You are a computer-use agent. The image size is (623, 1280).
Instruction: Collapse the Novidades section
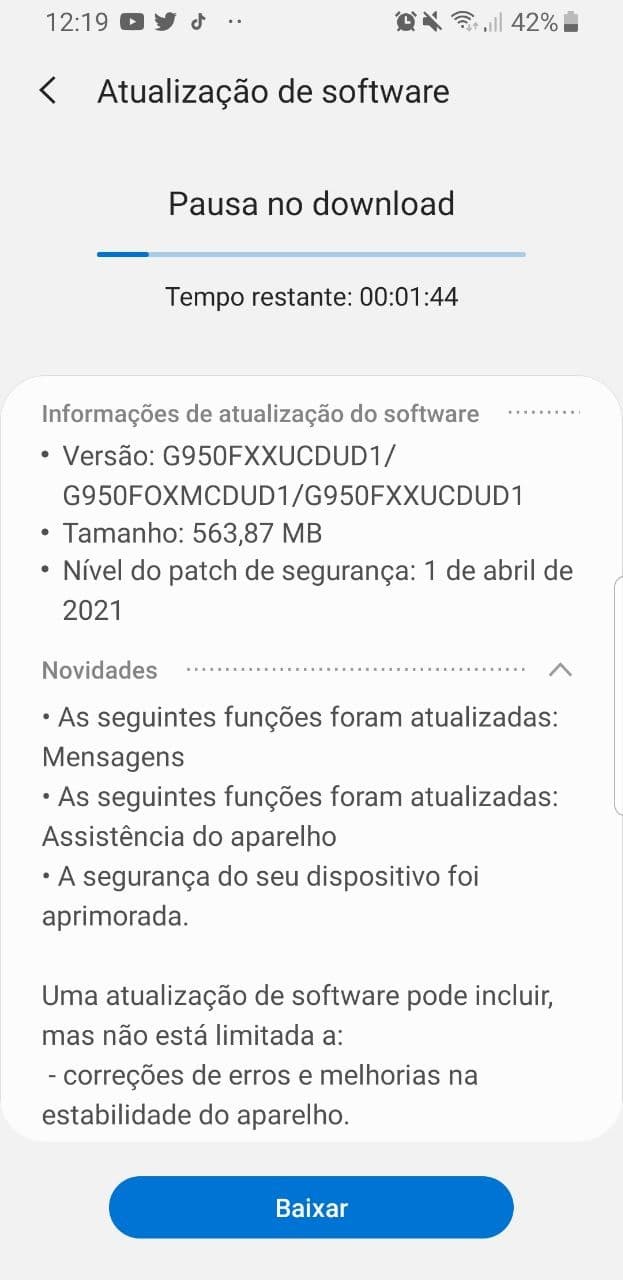(560, 670)
